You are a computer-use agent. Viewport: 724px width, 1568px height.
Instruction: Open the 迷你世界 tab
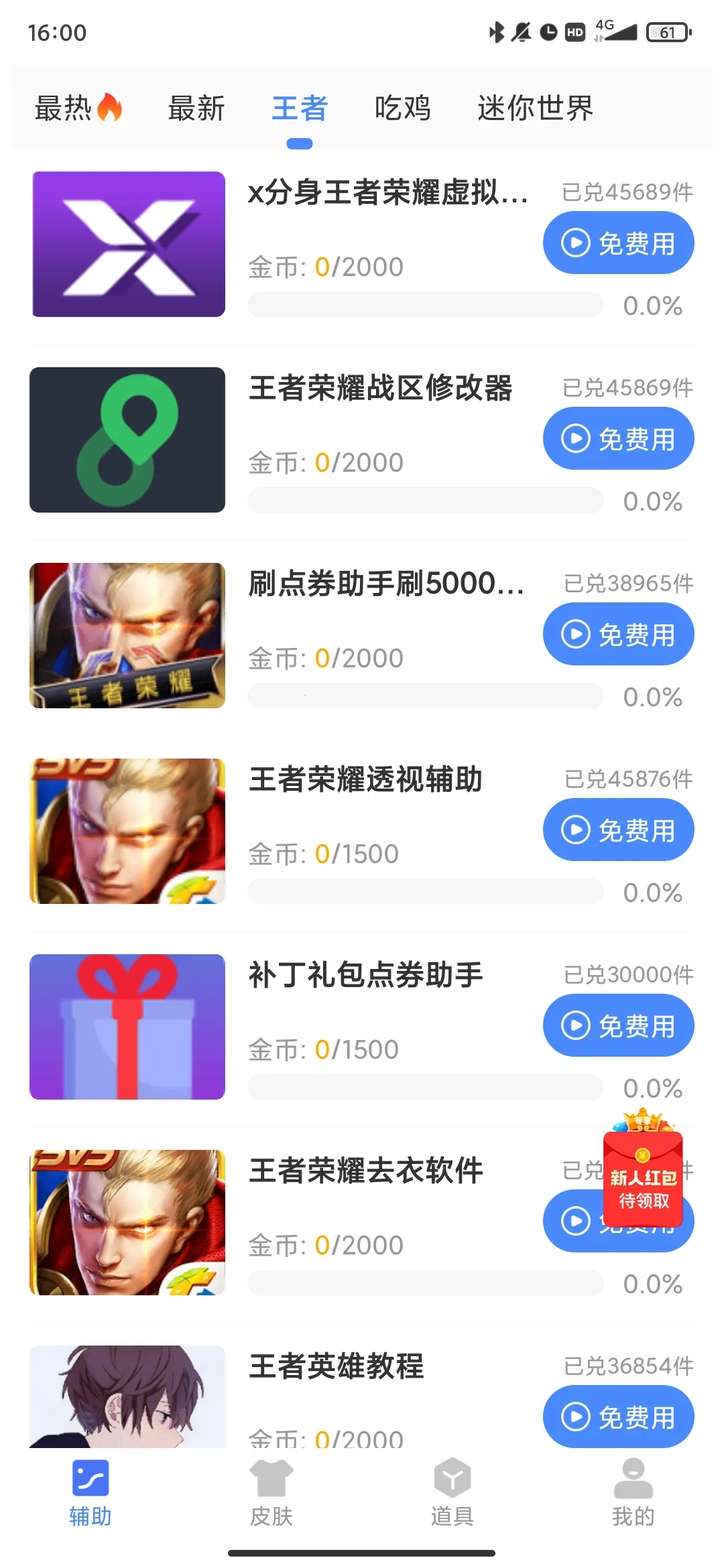(x=535, y=109)
